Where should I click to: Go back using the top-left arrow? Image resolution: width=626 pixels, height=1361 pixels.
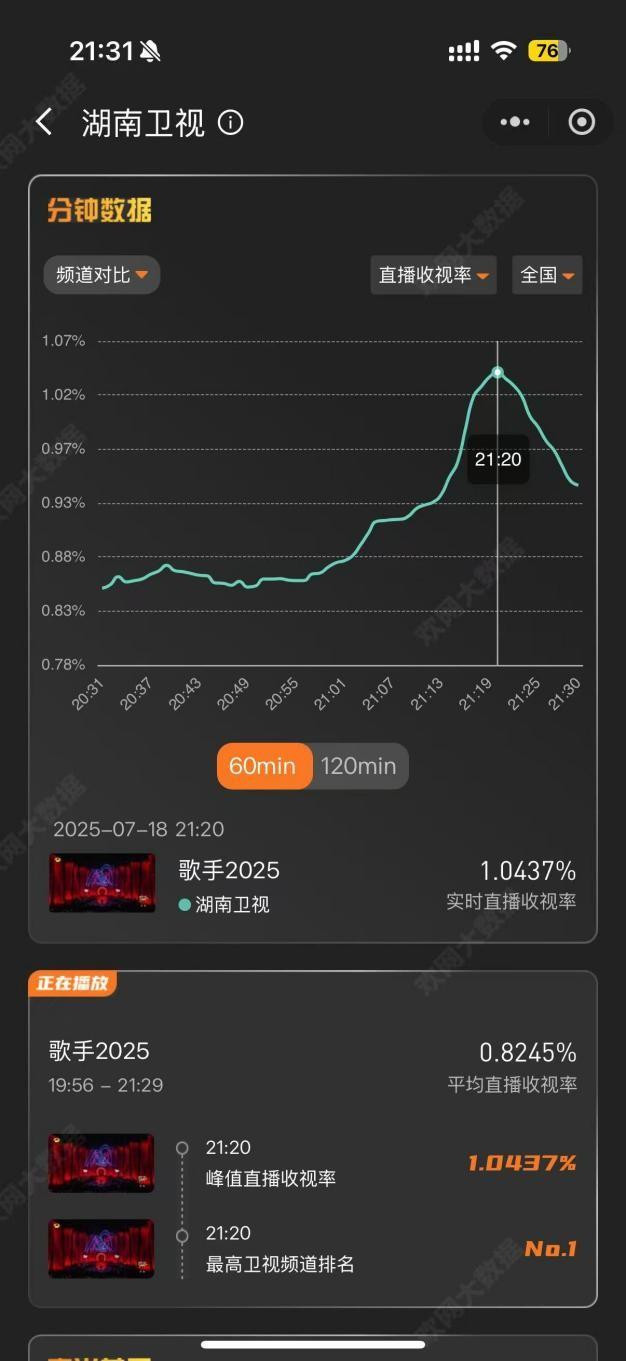(44, 122)
